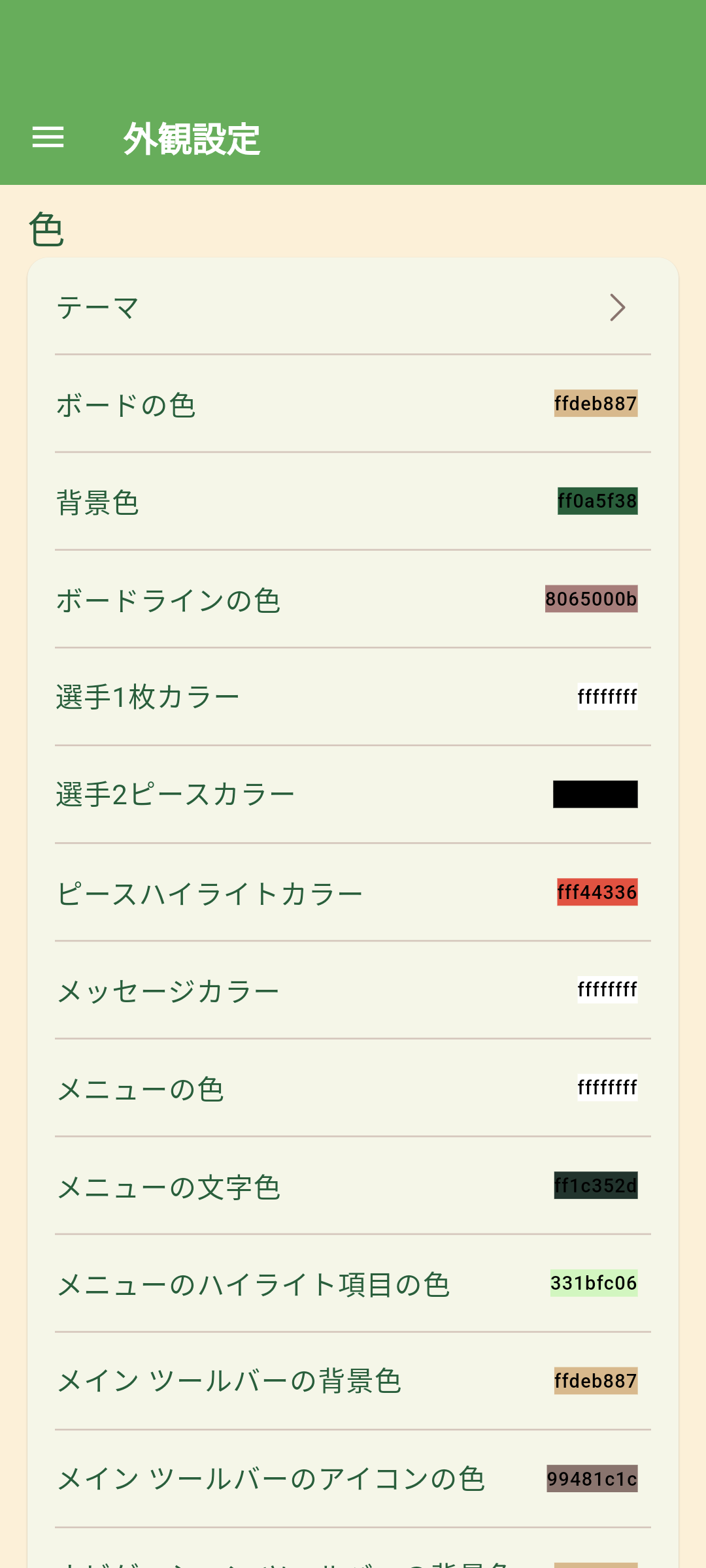Open 選手2ピースカラー setting
Screen dimensions: 706x1568
(x=353, y=794)
